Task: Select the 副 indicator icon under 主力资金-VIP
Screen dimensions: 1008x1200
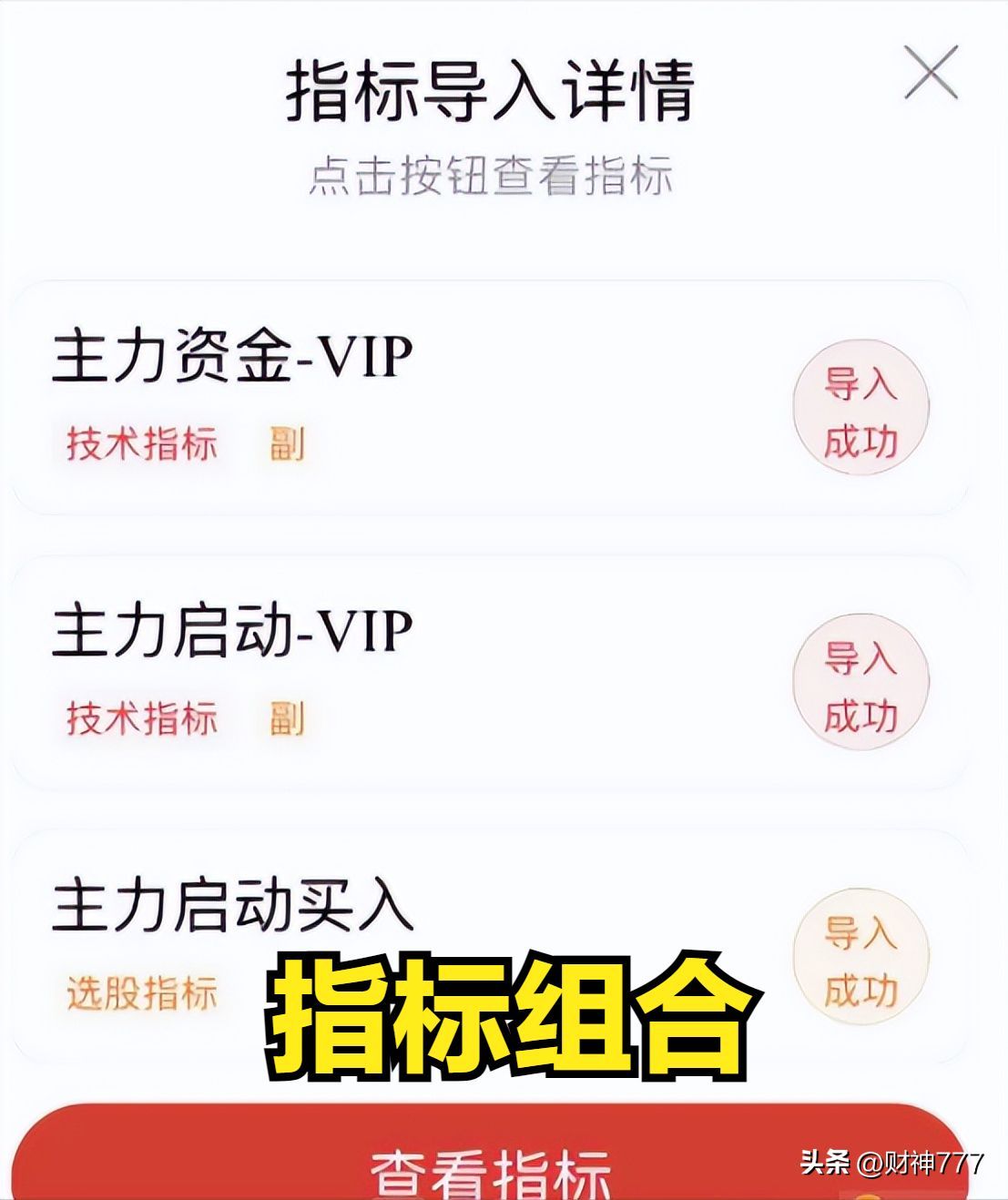Action: click(x=285, y=445)
